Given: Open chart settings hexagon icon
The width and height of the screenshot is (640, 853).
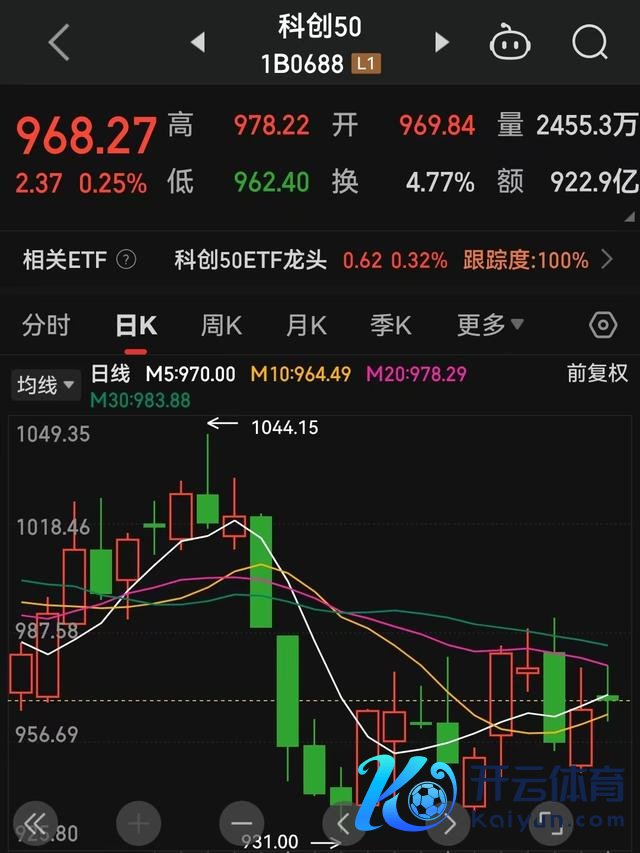Looking at the screenshot, I should 602,326.
